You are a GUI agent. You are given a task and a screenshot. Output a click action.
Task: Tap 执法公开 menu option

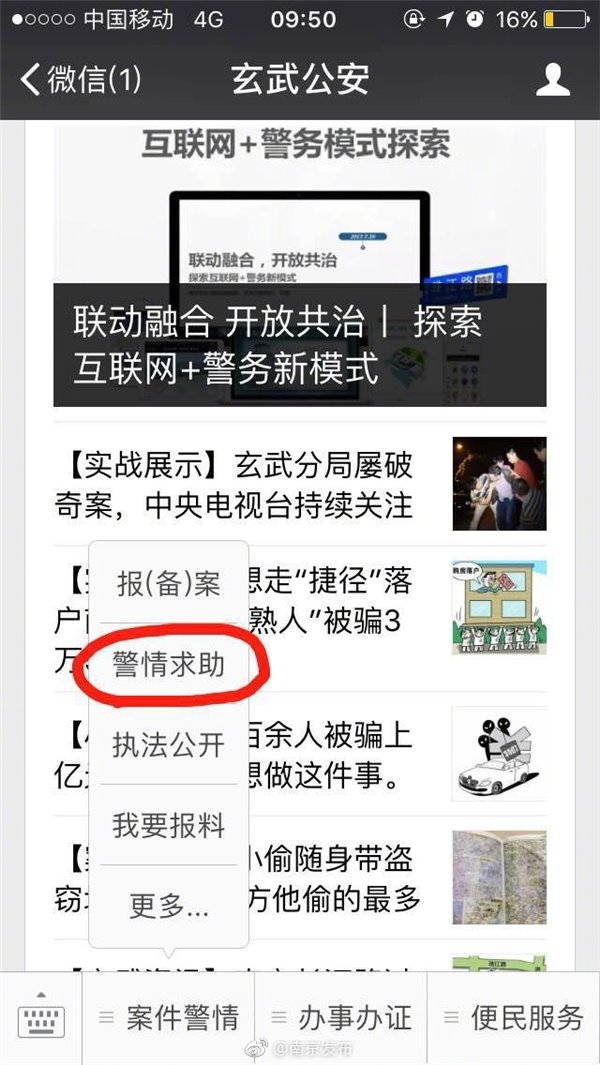tap(168, 745)
